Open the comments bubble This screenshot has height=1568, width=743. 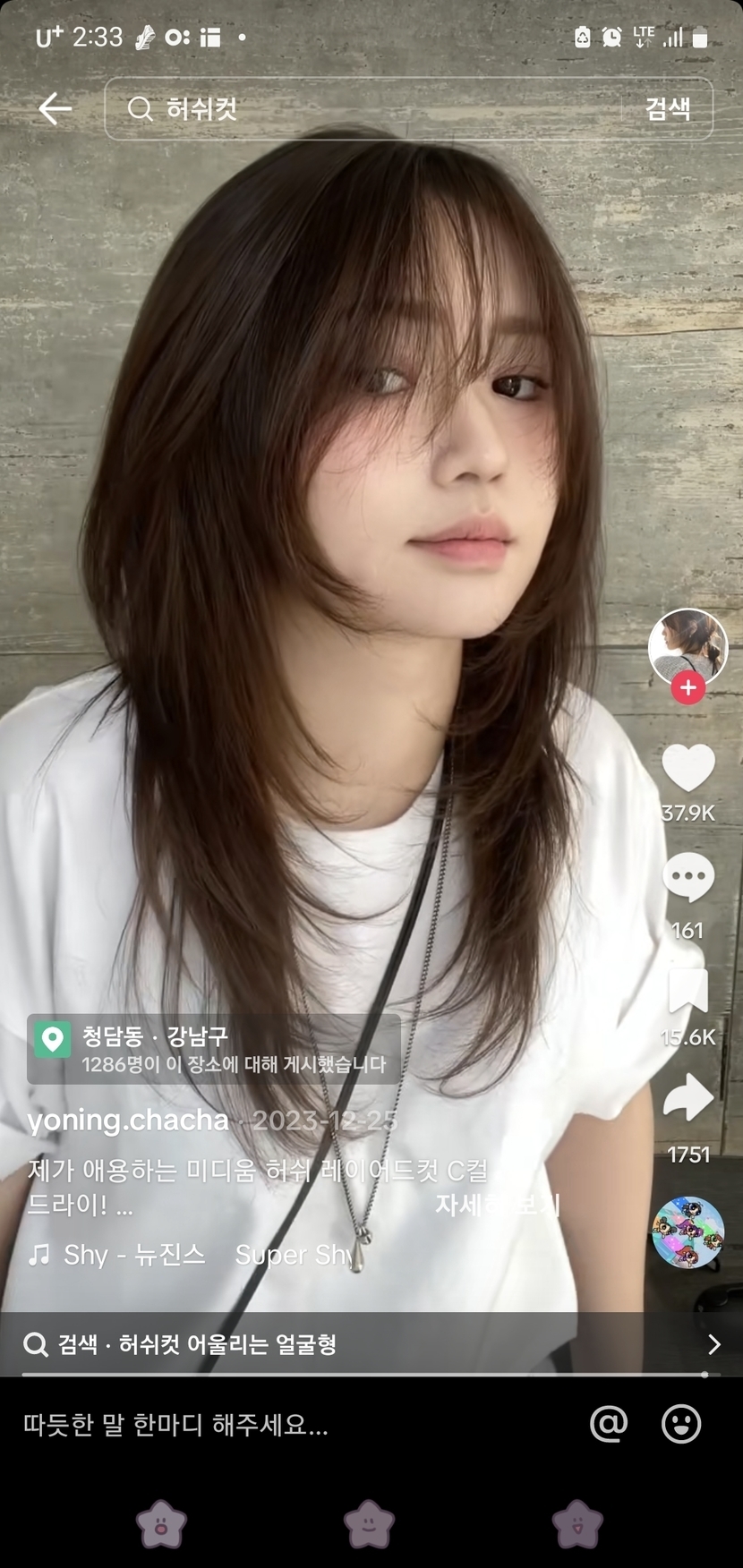point(687,879)
